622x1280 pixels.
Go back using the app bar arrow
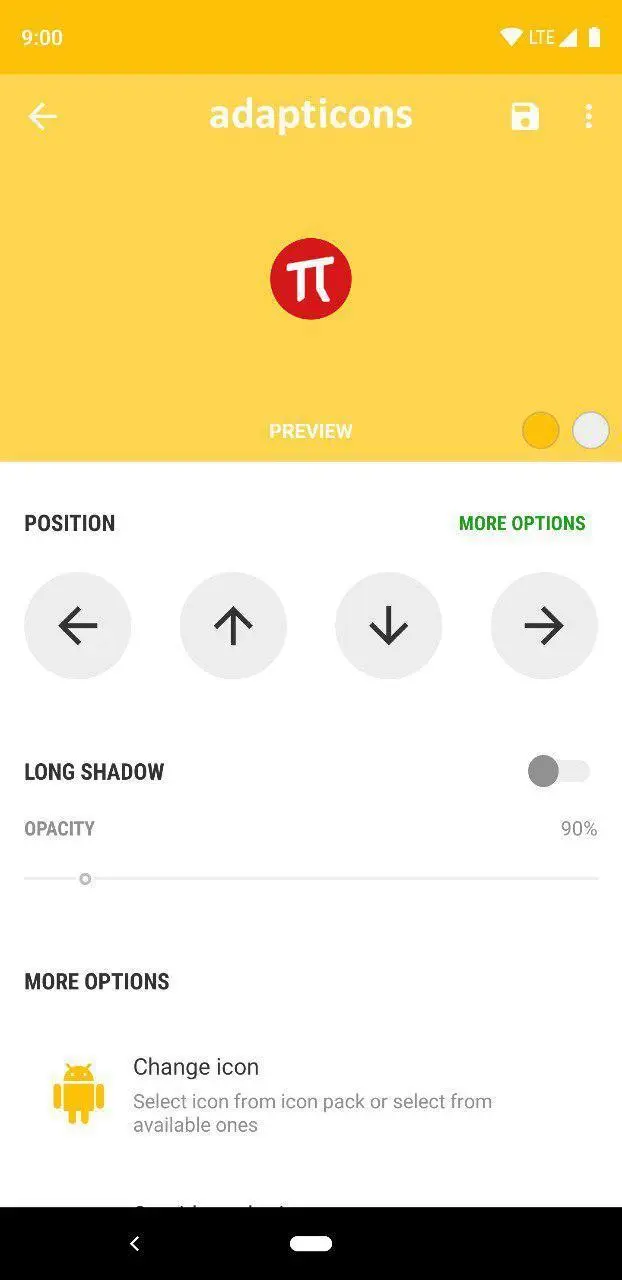[42, 116]
